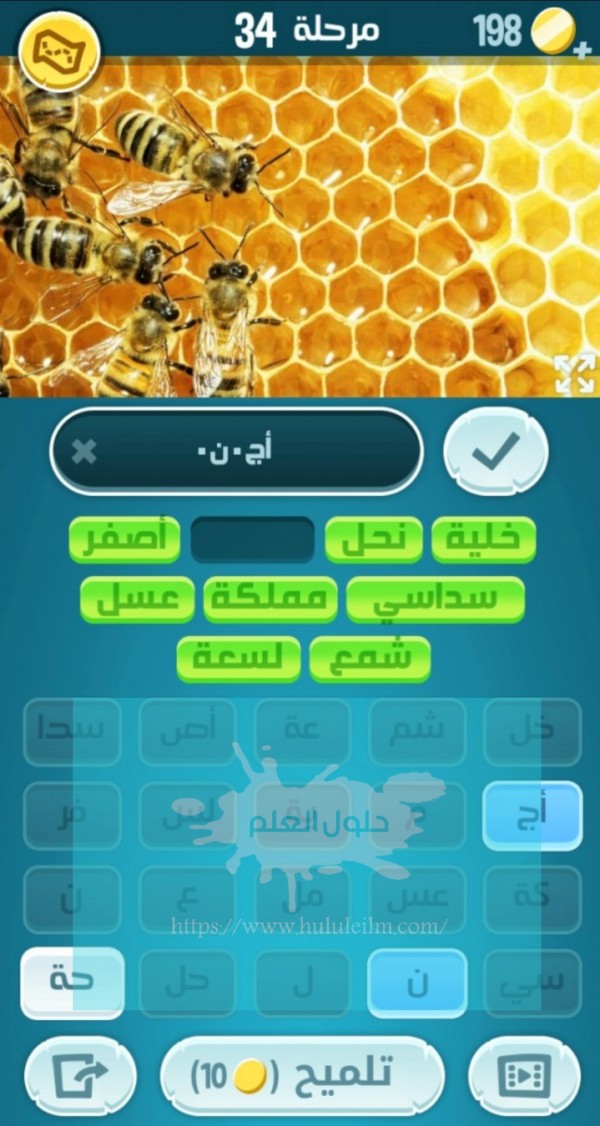The width and height of the screenshot is (600, 1126).
Task: Select the letter tile أج
Action: (532, 815)
